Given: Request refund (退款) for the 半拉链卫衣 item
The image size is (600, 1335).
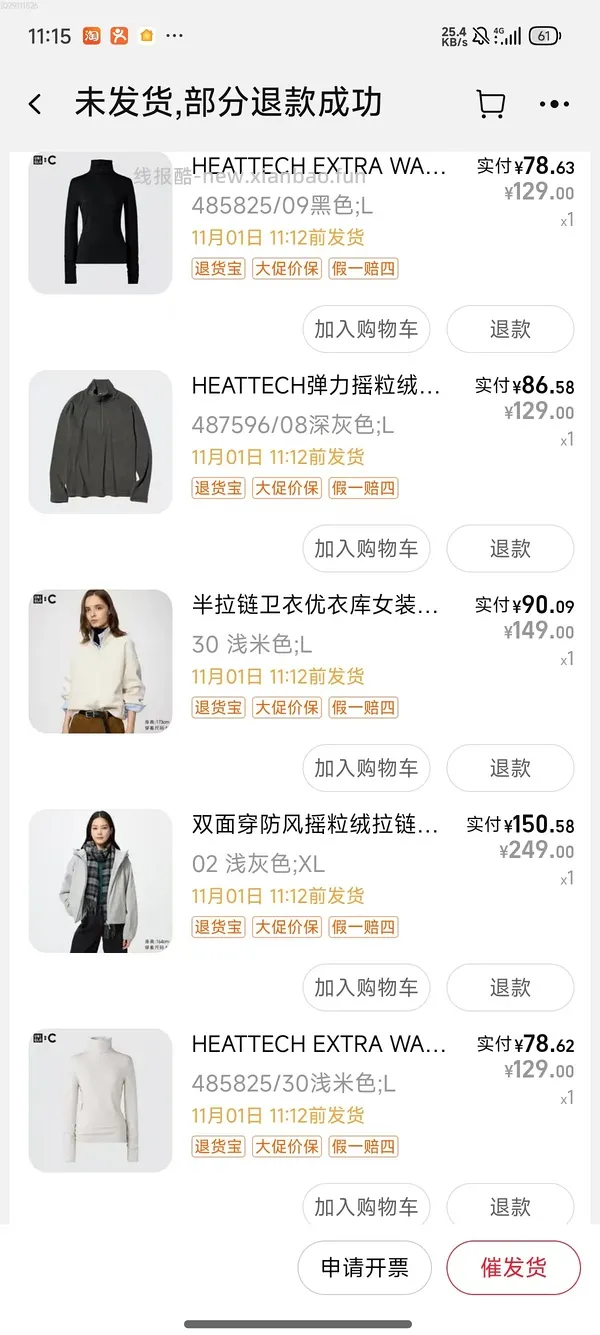Looking at the screenshot, I should (x=510, y=767).
